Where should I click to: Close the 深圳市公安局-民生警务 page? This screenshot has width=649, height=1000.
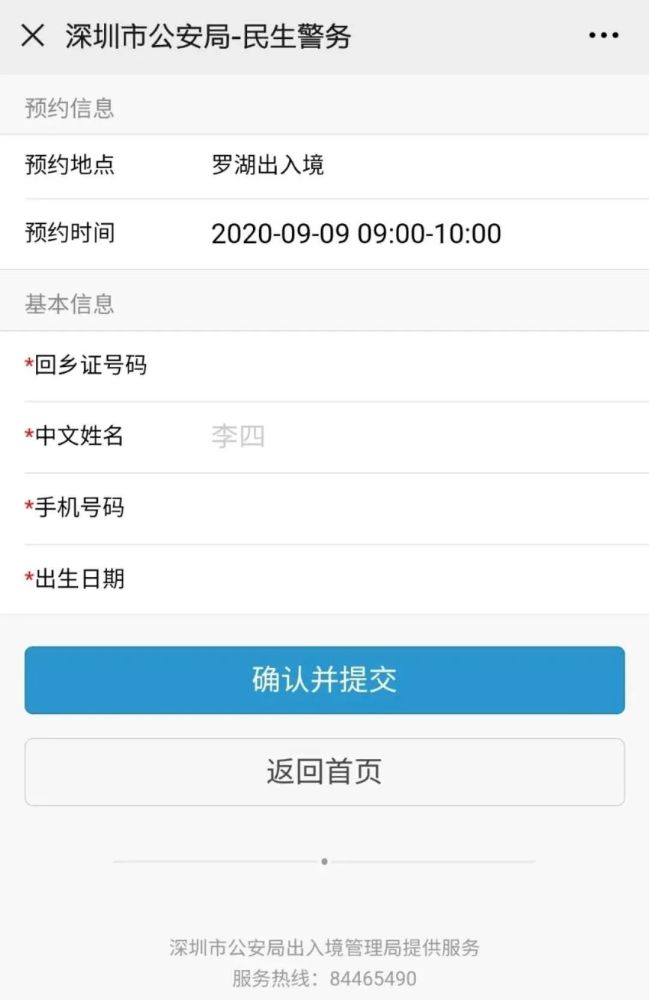(33, 36)
